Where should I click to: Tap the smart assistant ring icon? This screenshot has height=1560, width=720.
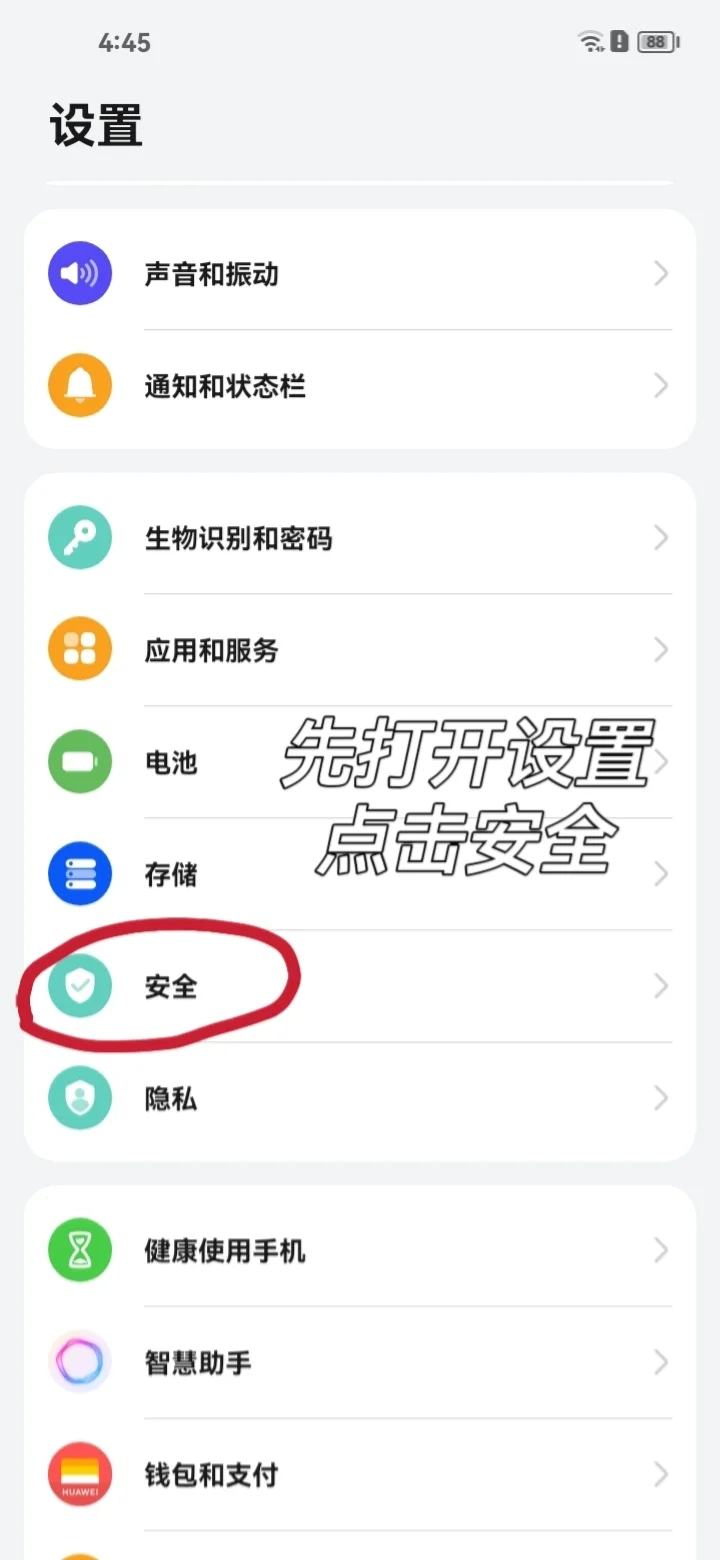(x=80, y=1361)
